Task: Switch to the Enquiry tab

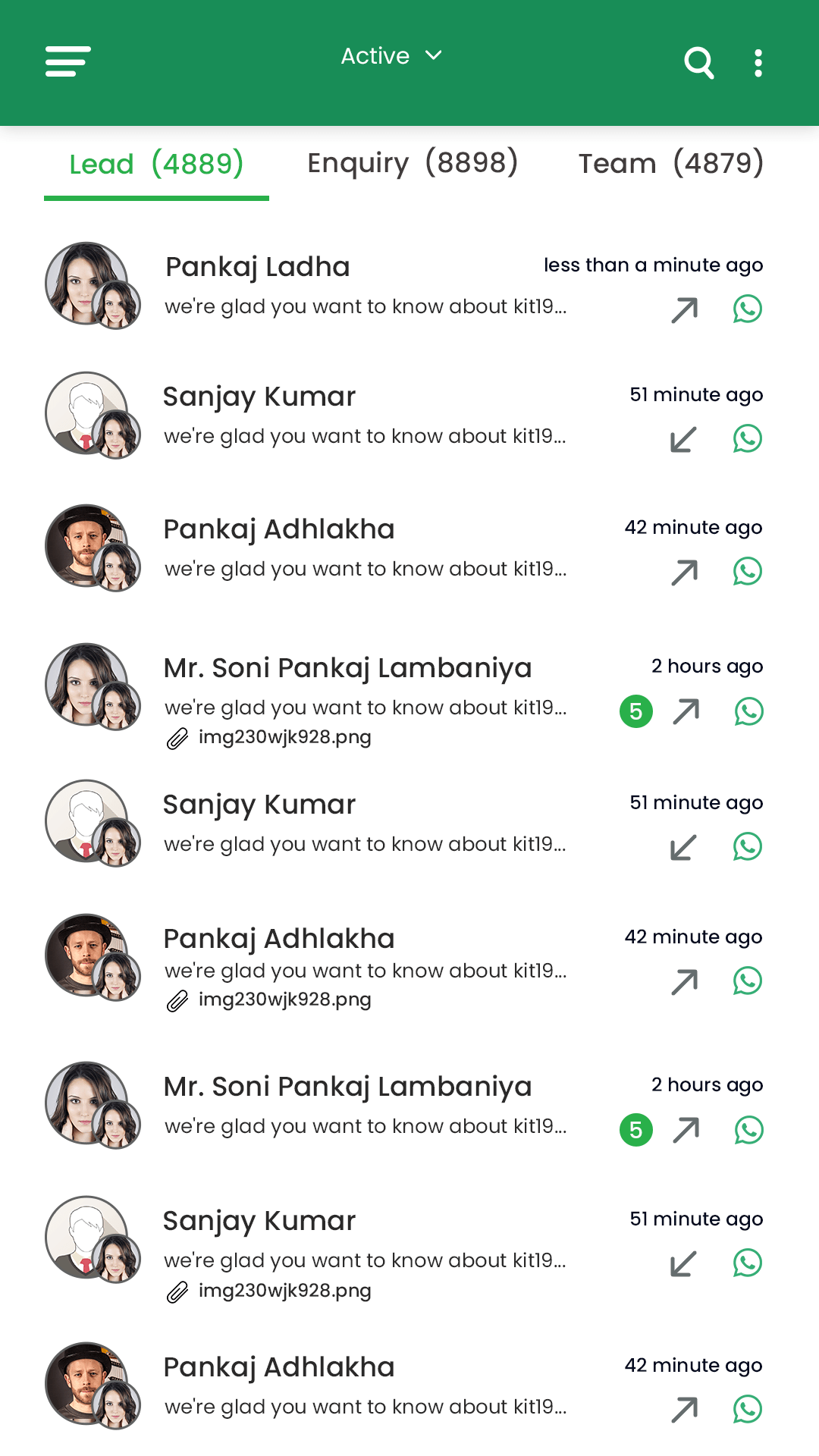Action: [x=413, y=163]
